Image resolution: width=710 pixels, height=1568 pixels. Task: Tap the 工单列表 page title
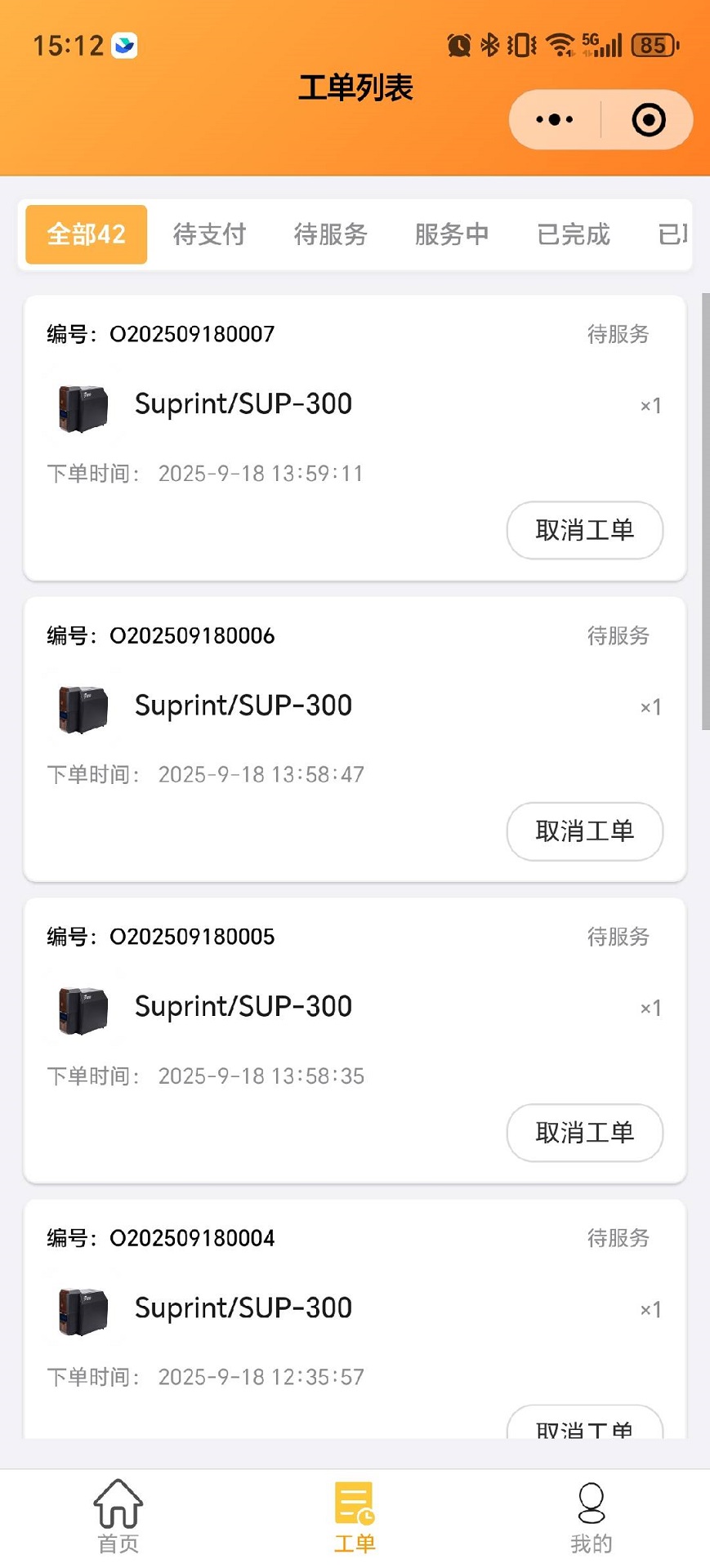click(x=355, y=87)
